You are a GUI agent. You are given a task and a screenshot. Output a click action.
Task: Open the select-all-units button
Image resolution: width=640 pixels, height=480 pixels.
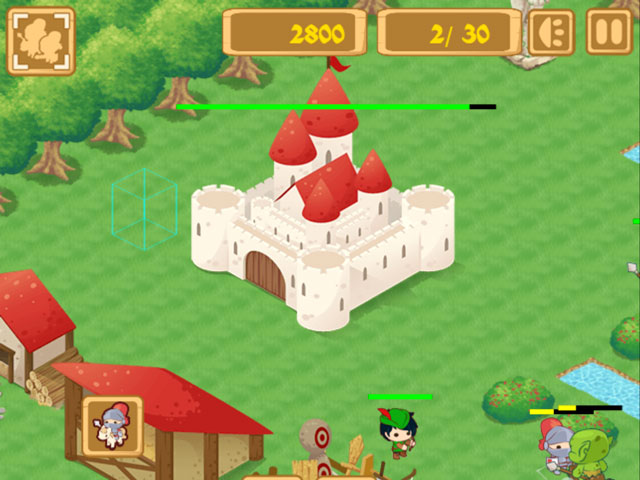pos(41,41)
